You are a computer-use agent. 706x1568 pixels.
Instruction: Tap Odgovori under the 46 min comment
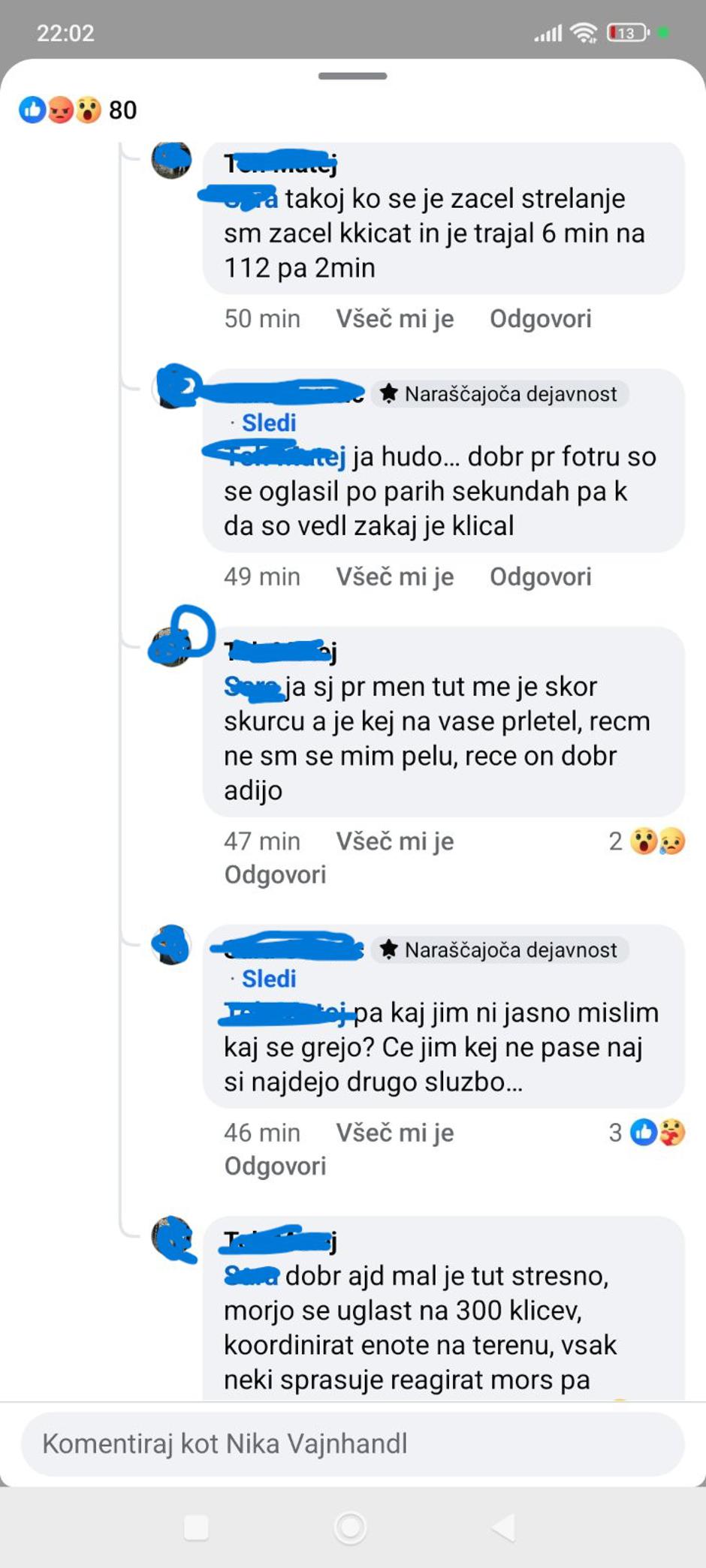click(x=275, y=1166)
